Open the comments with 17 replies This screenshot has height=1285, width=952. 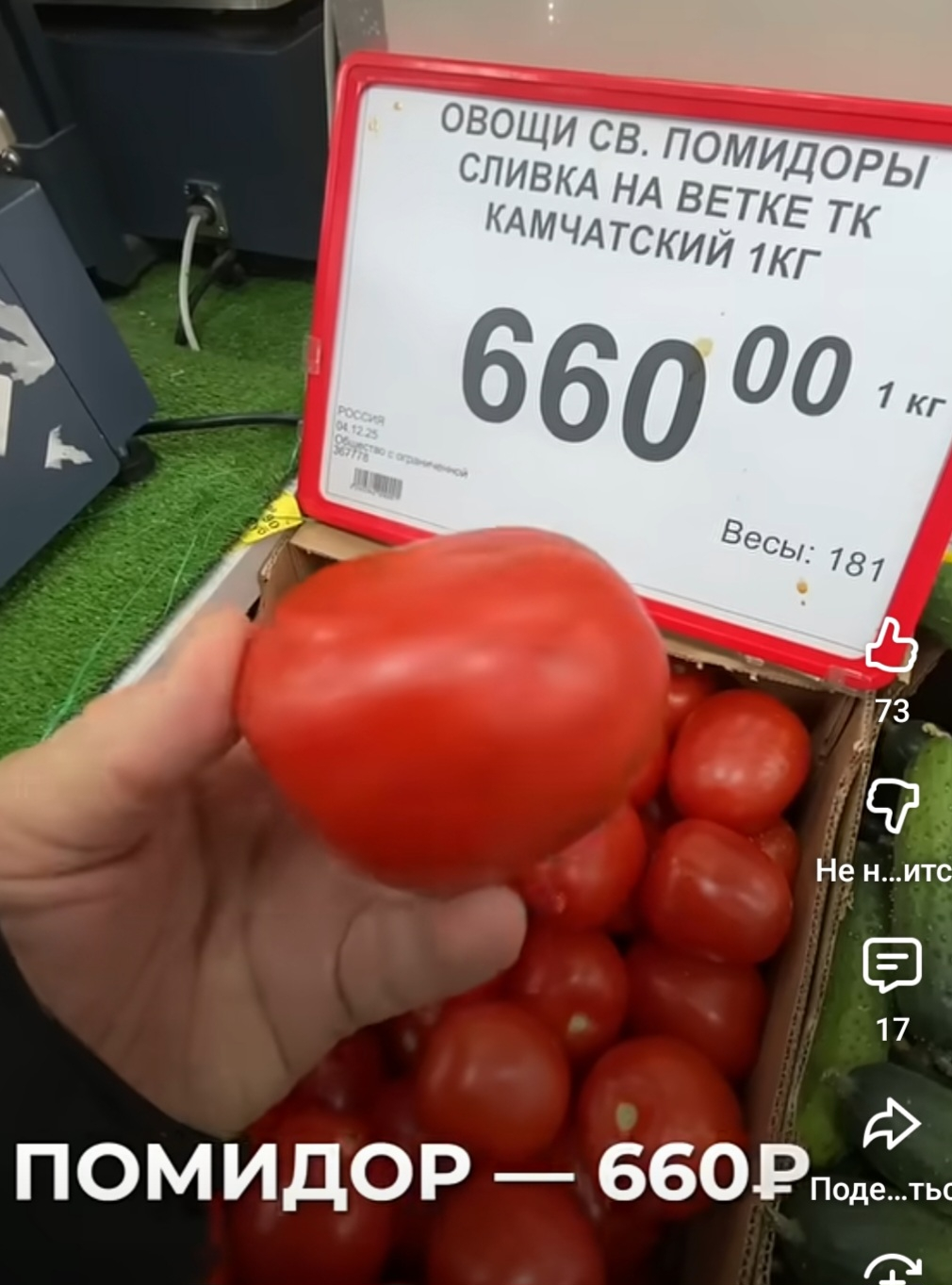892,966
